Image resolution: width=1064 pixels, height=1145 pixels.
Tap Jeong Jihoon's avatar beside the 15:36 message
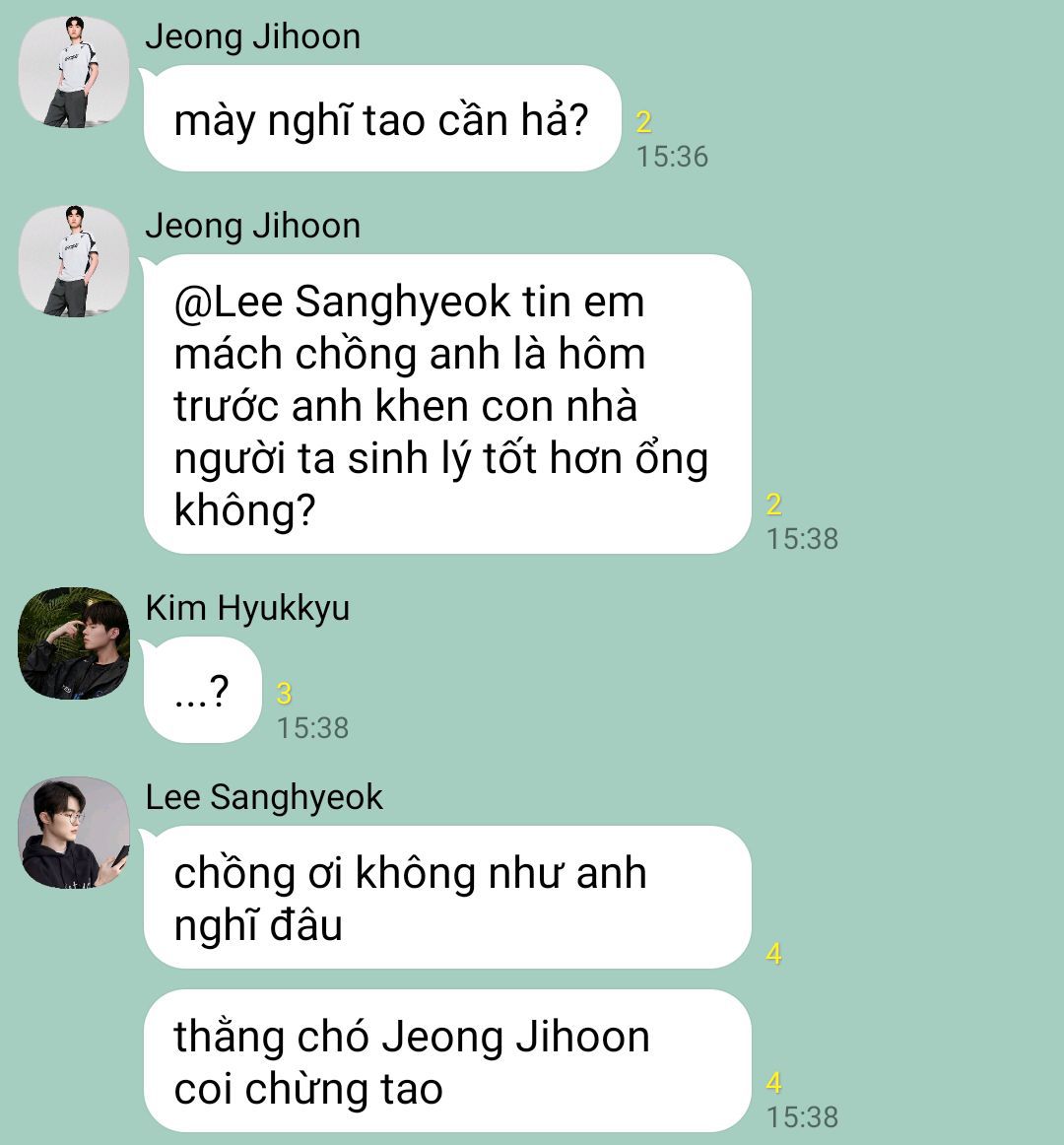74,72
